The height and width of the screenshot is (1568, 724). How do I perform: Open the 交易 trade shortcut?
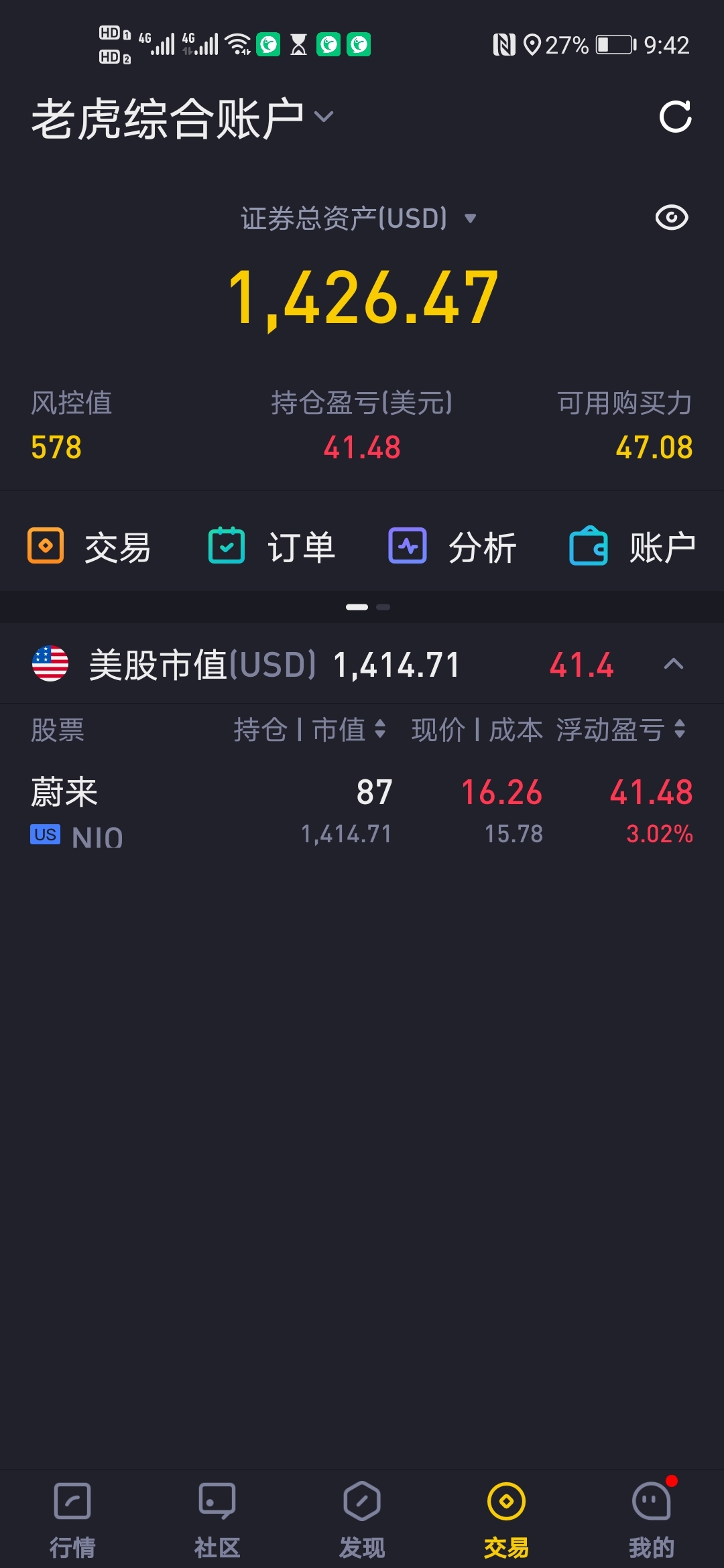click(90, 547)
